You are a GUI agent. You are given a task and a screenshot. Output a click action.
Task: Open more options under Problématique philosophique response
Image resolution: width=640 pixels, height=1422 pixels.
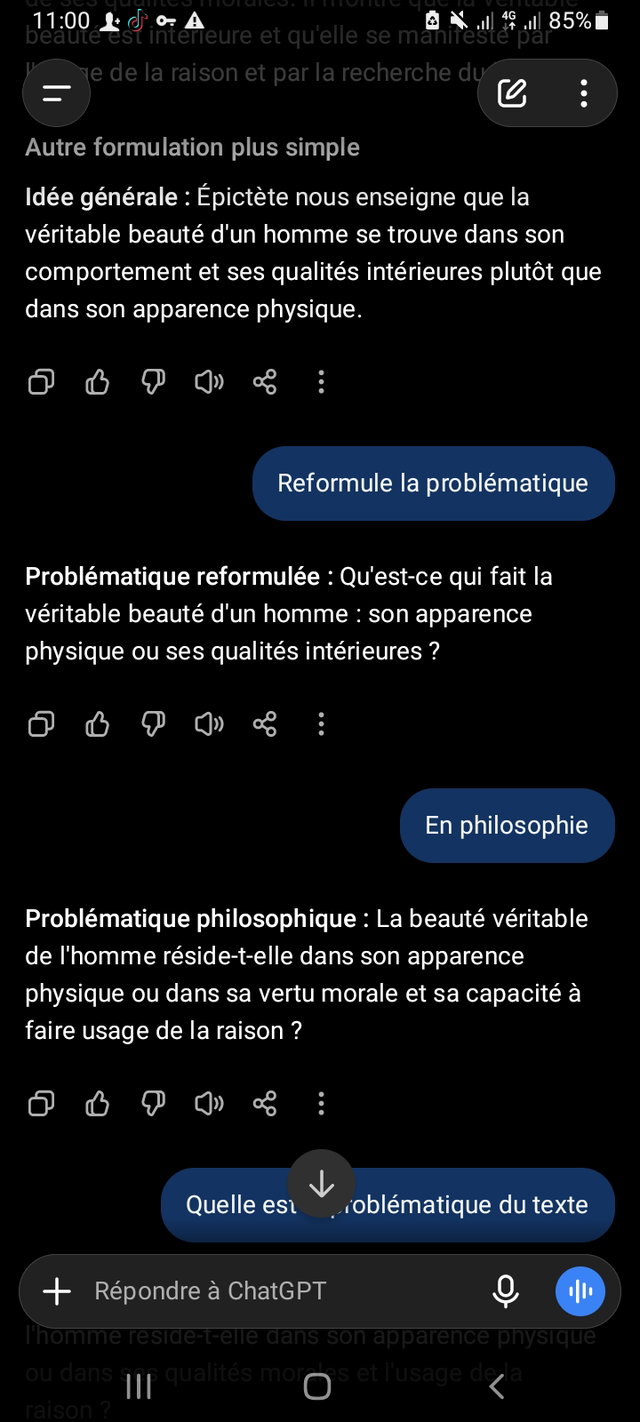(321, 1103)
